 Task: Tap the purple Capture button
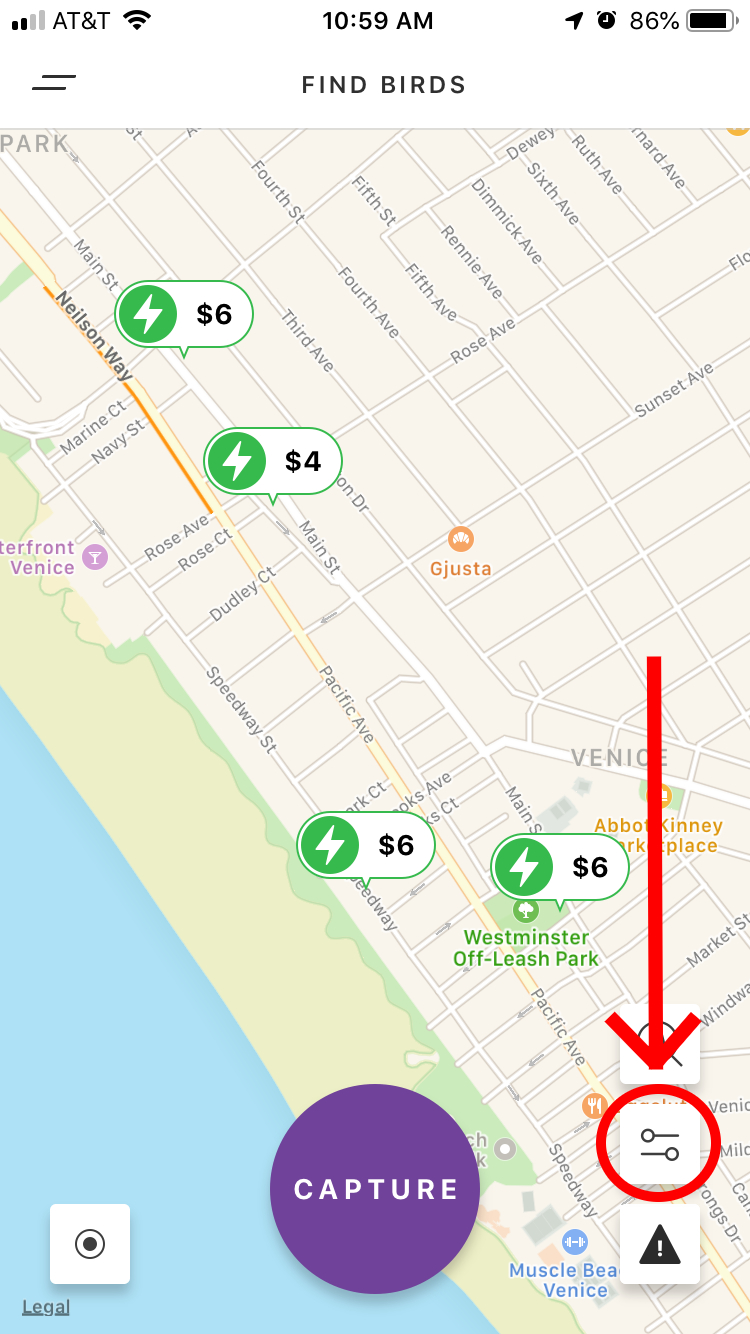coord(375,1189)
